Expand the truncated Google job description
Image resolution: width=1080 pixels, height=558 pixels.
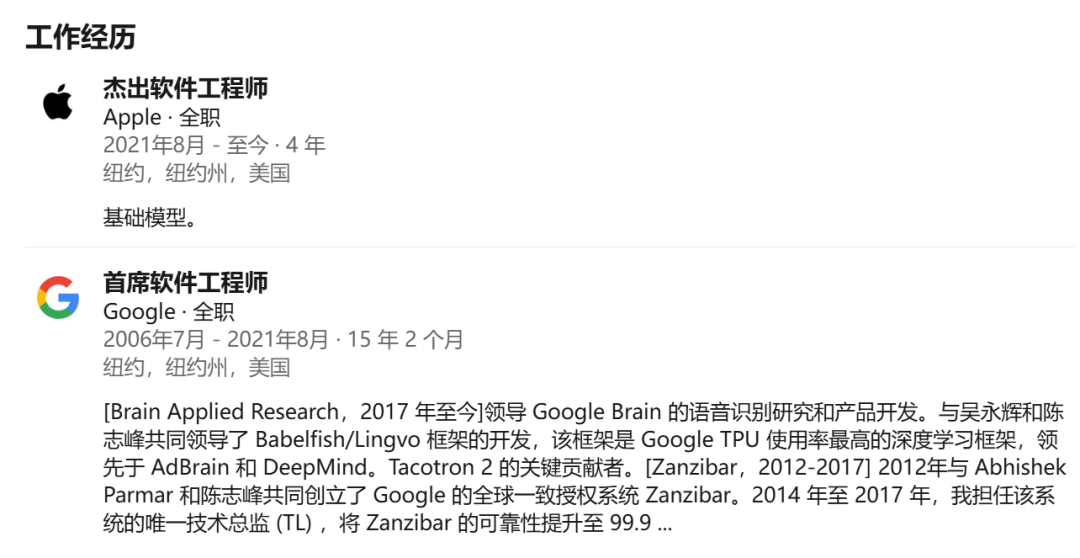664,524
